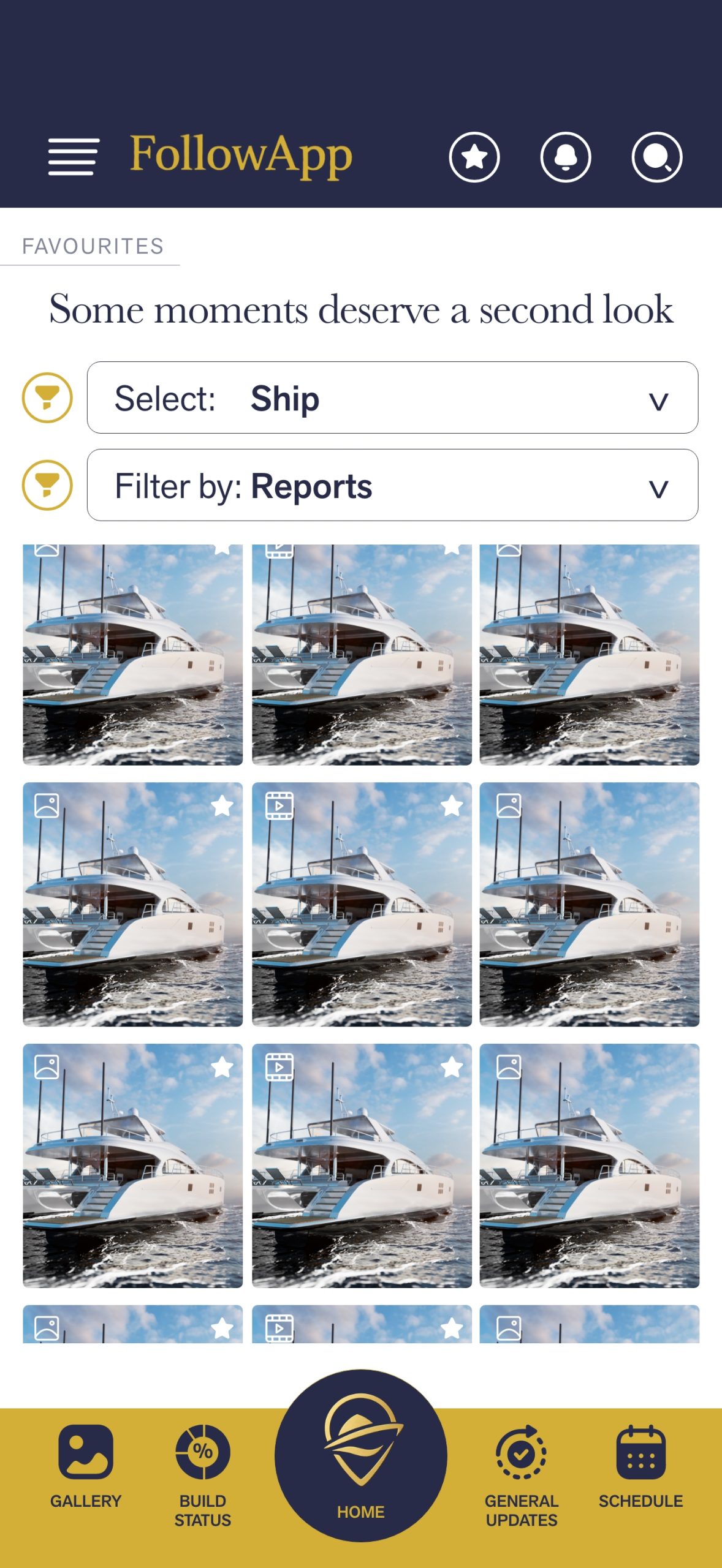Tap filter icon beside Filter by Reports
This screenshot has height=1568, width=722.
[x=47, y=485]
